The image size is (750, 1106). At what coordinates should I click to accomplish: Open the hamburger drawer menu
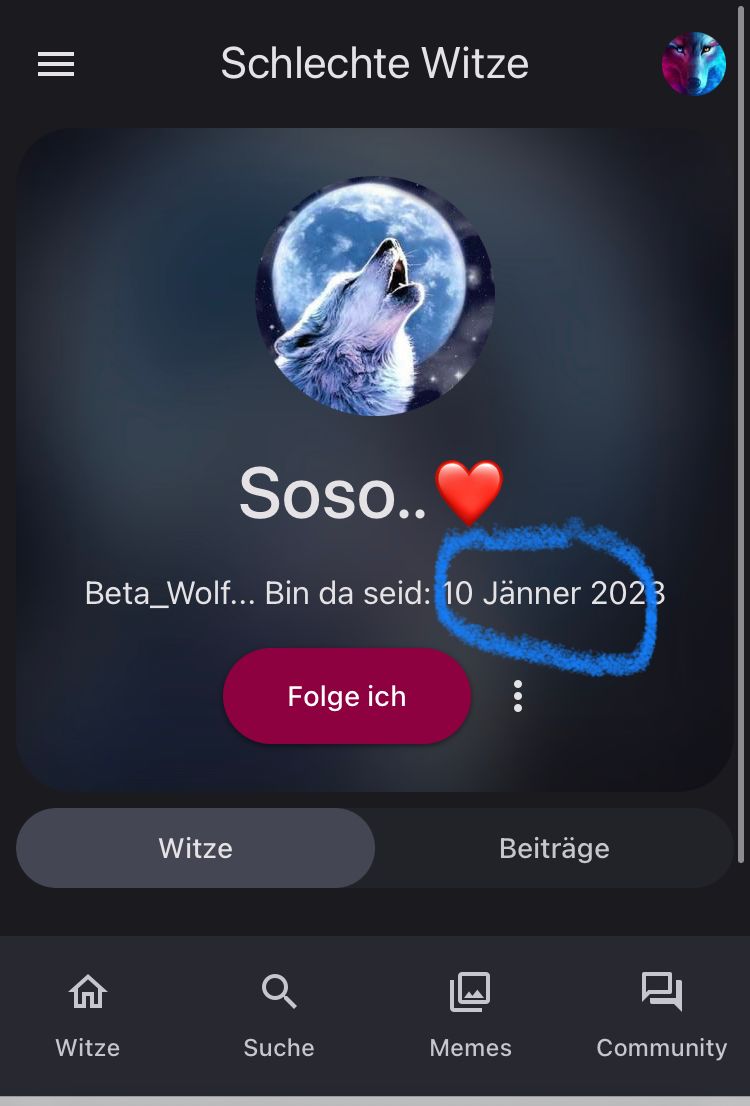56,65
